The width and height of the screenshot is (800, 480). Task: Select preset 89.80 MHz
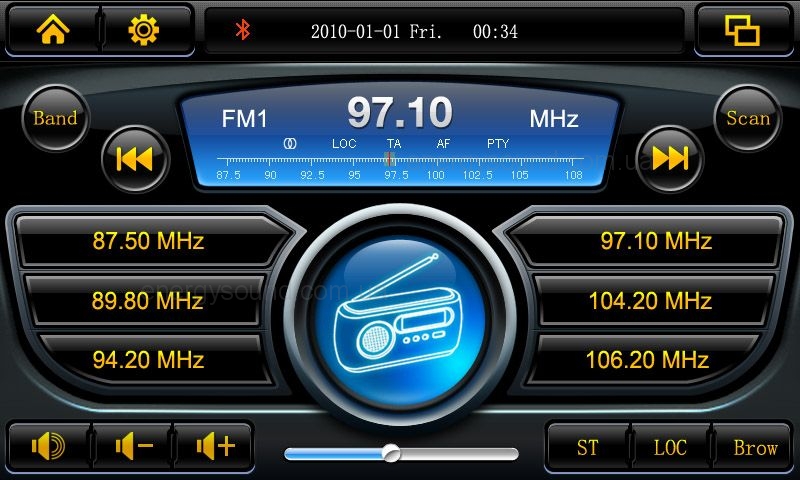pos(148,300)
